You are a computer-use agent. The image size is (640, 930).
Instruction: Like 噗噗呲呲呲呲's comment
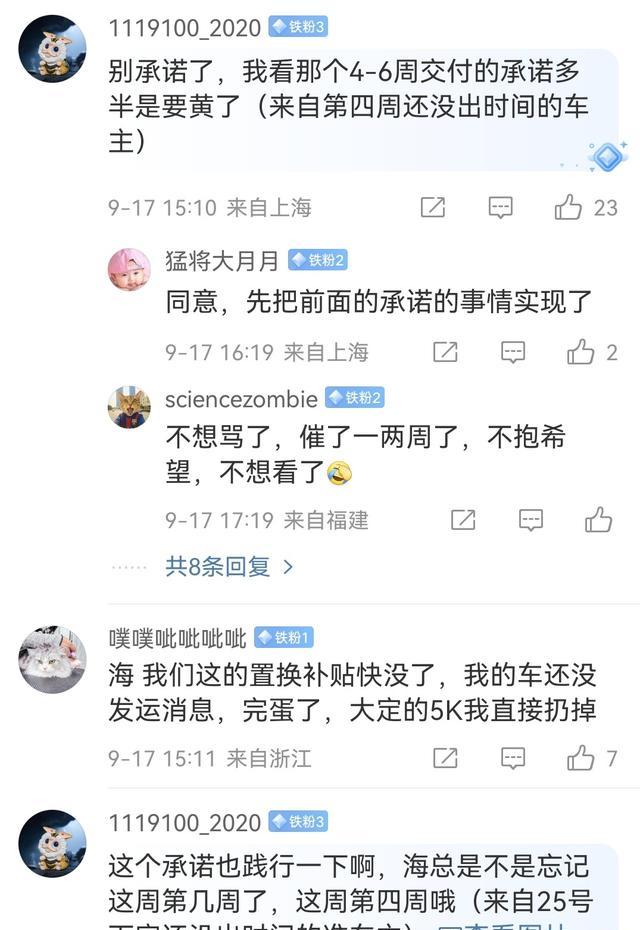click(x=581, y=758)
